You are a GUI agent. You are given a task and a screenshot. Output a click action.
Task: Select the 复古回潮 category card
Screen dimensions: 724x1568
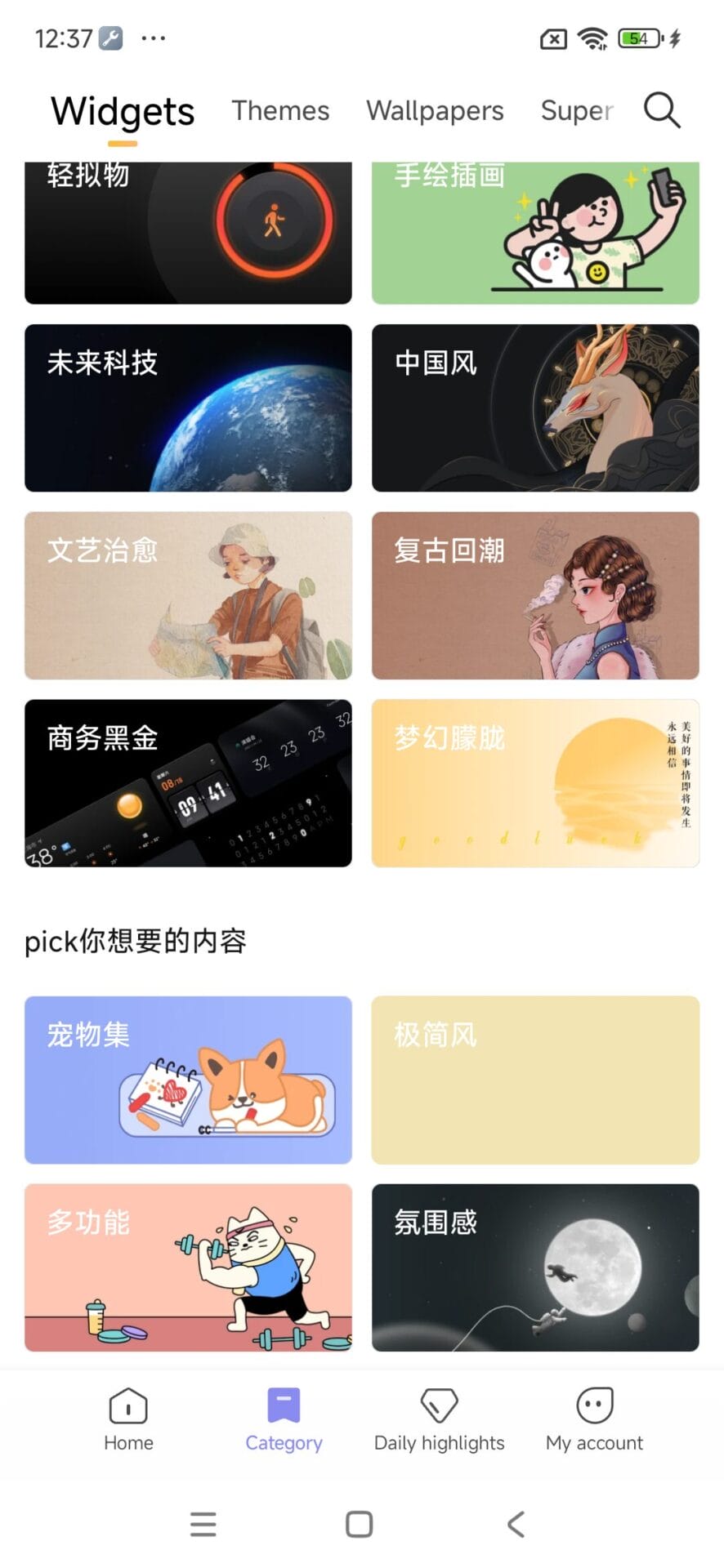click(535, 595)
